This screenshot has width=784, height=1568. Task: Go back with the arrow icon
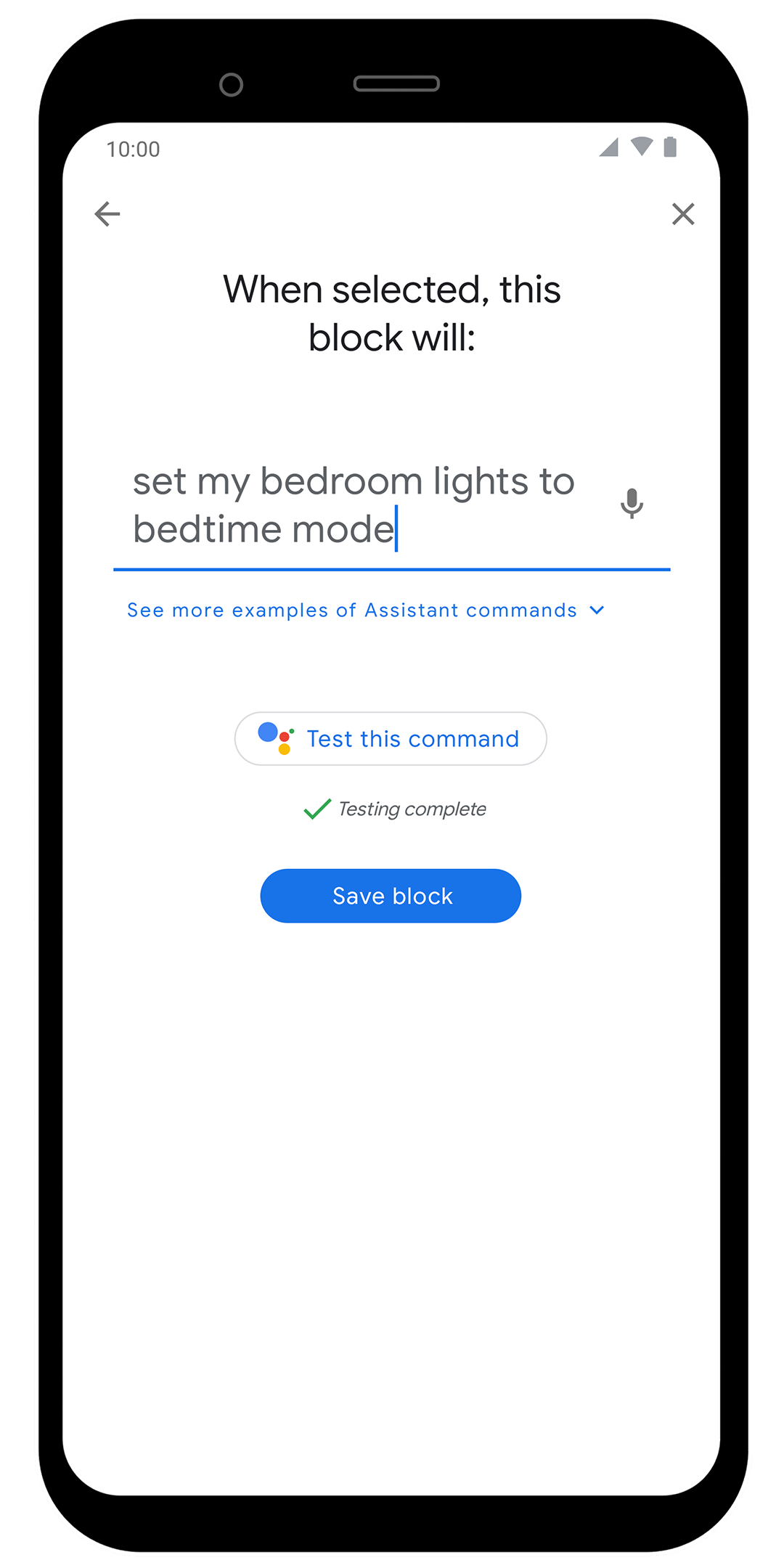coord(107,214)
